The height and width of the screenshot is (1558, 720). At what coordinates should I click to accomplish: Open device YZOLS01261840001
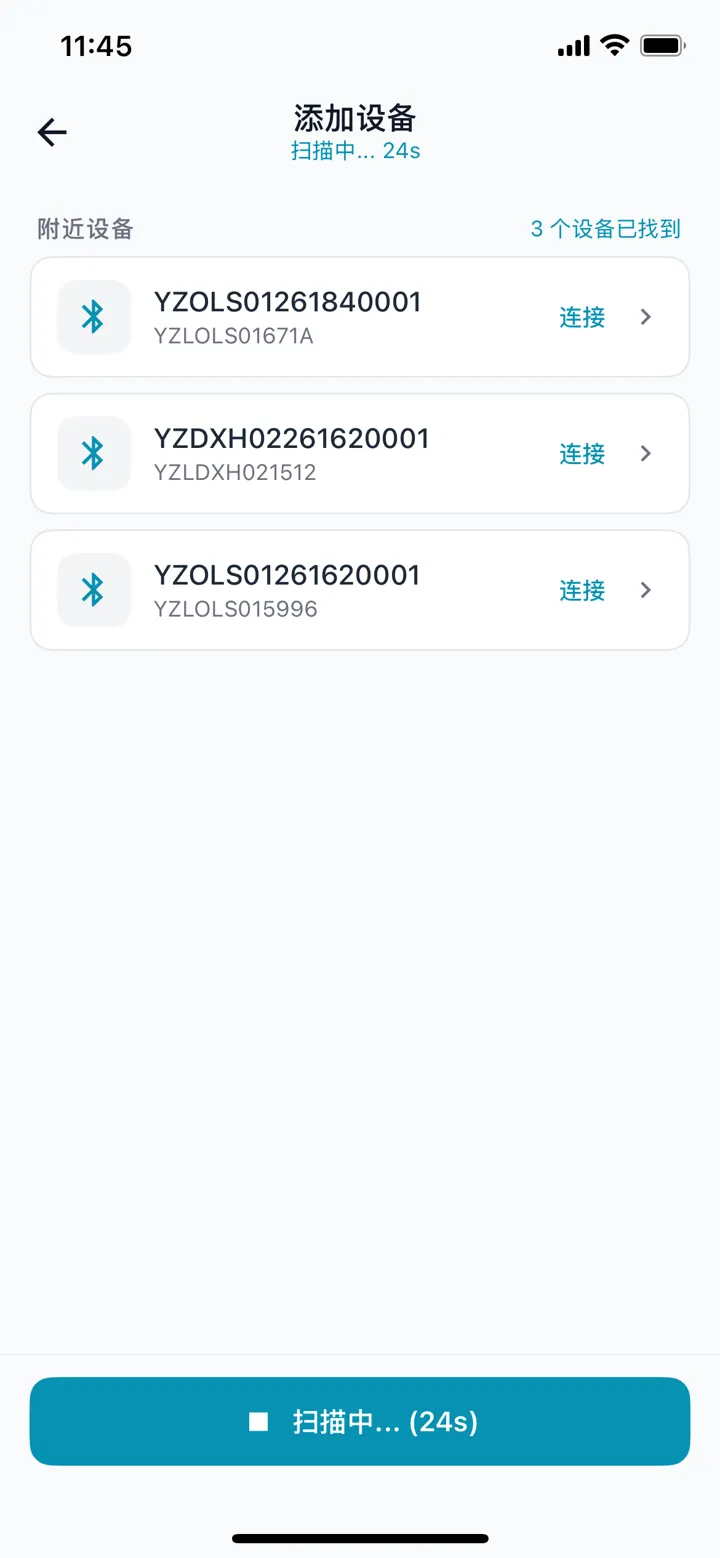(x=360, y=317)
